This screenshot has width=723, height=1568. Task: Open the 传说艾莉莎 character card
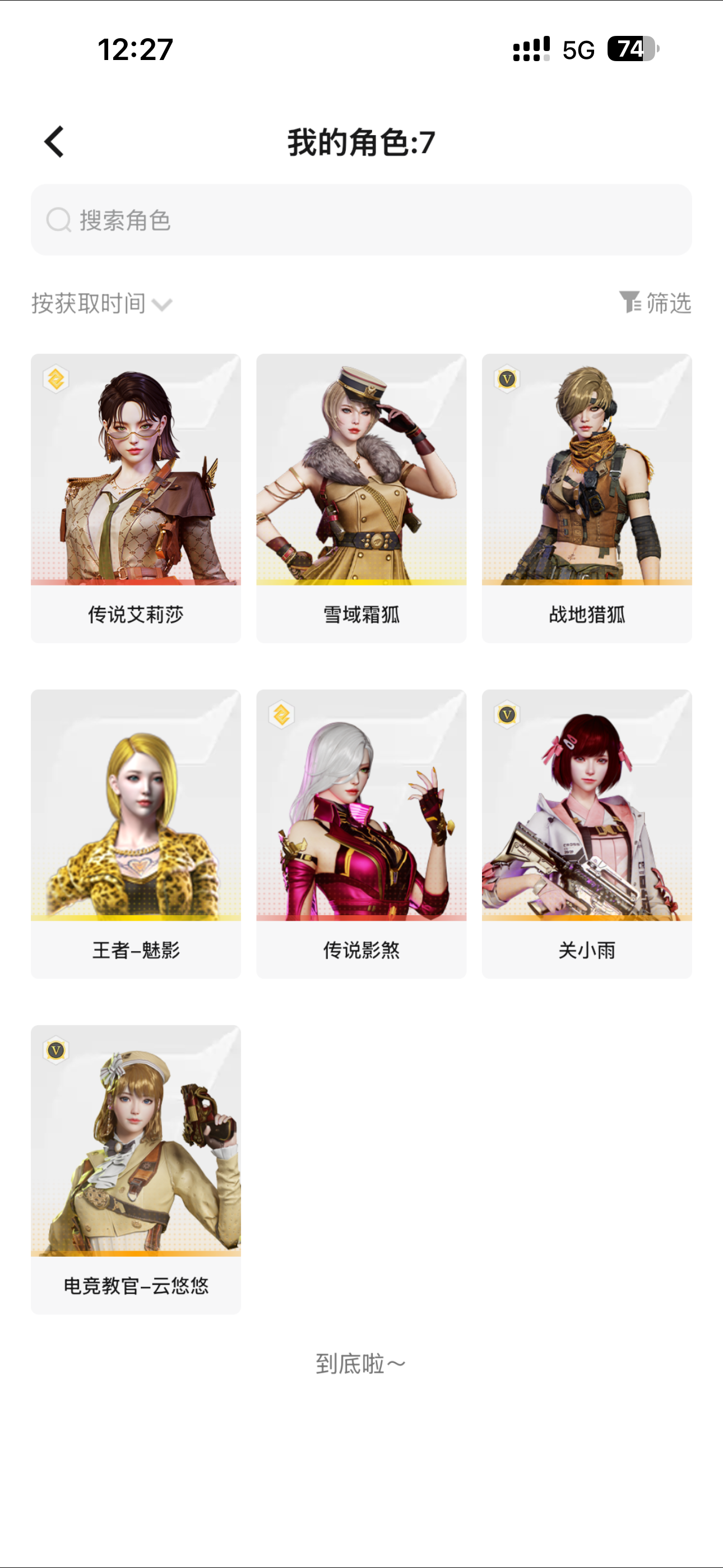136,497
